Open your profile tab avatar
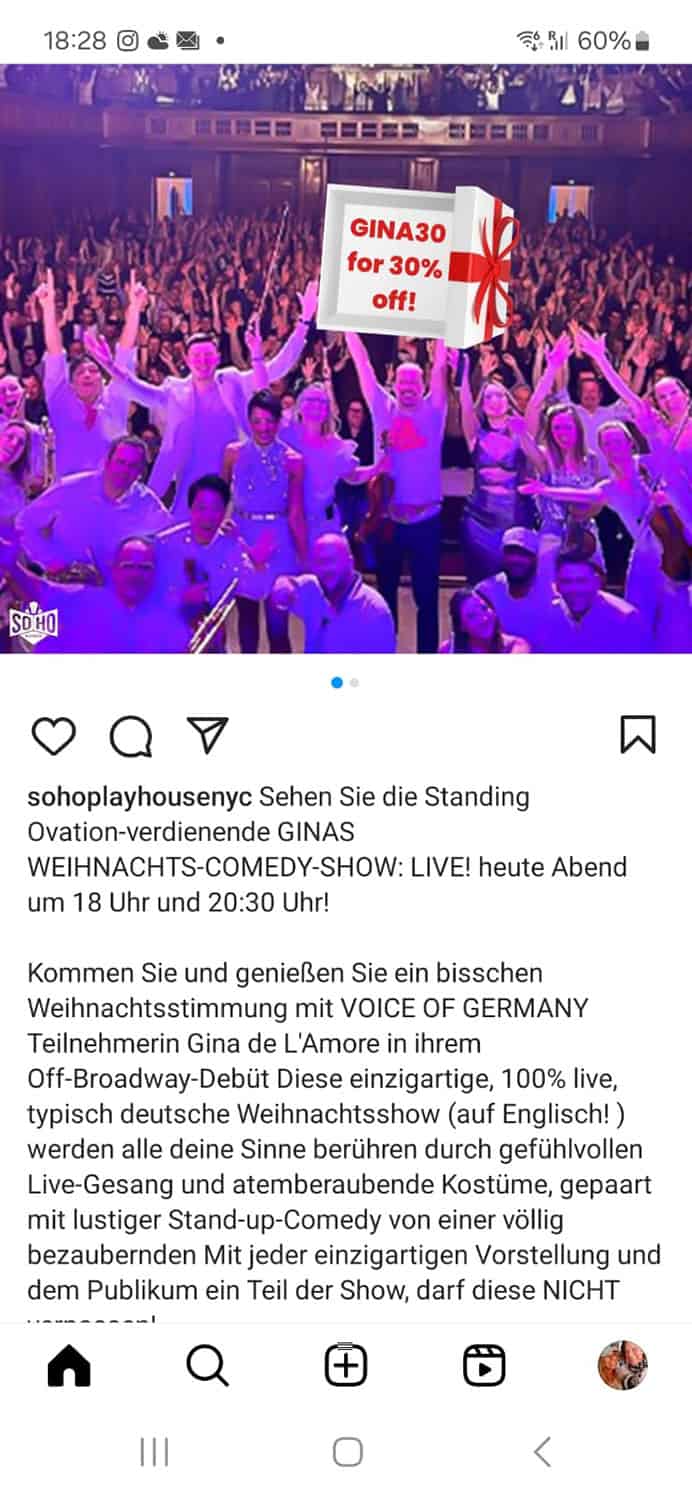Viewport: 692px width, 1500px height. point(622,1365)
